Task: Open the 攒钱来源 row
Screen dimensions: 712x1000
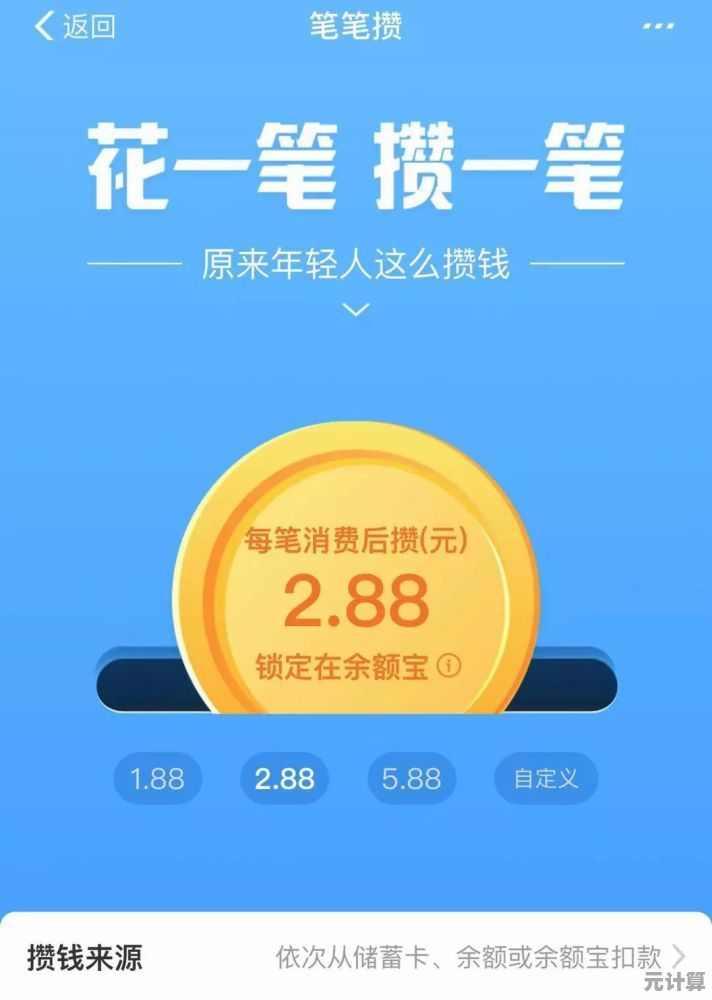Action: 356,957
